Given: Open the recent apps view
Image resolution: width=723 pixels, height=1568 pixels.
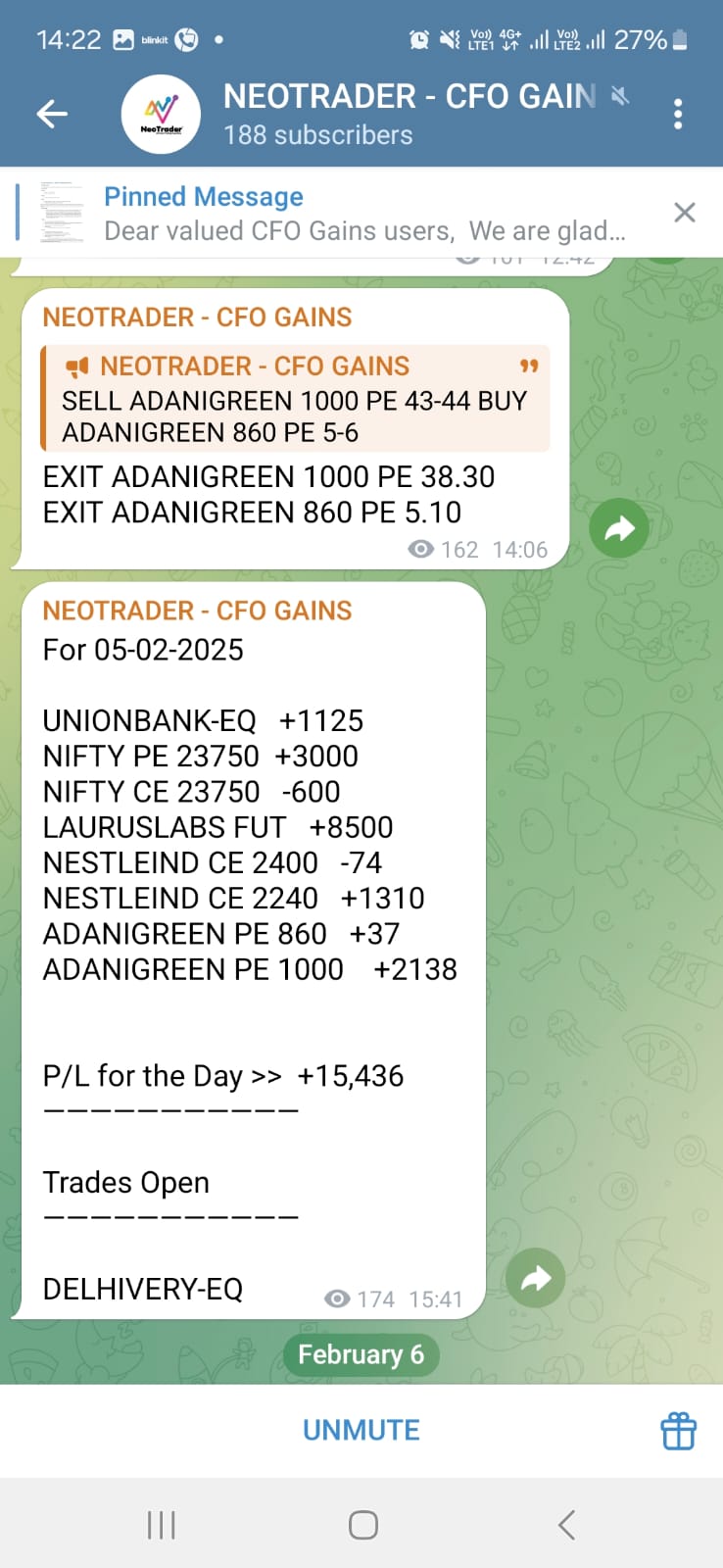Looking at the screenshot, I should pos(161,1525).
